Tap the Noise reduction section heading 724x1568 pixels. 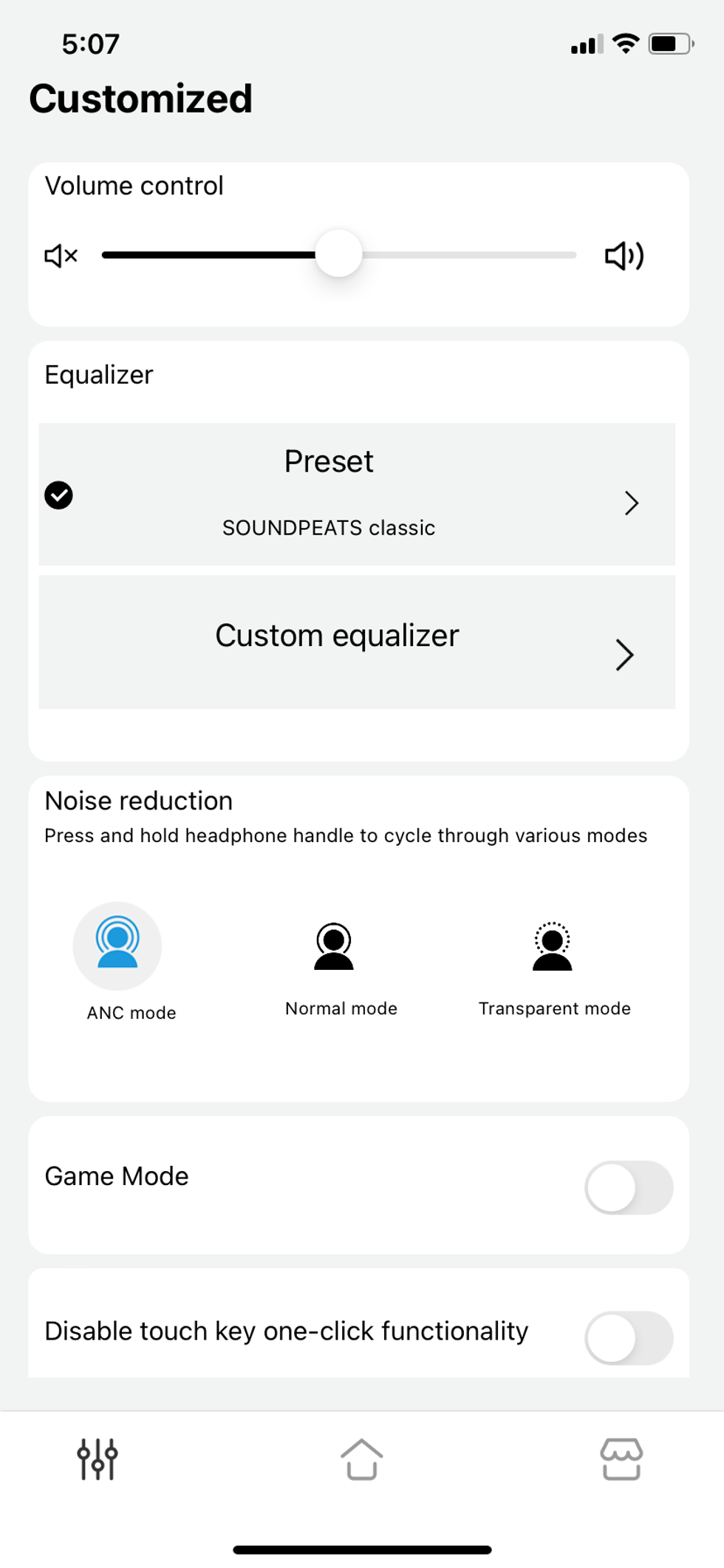137,801
